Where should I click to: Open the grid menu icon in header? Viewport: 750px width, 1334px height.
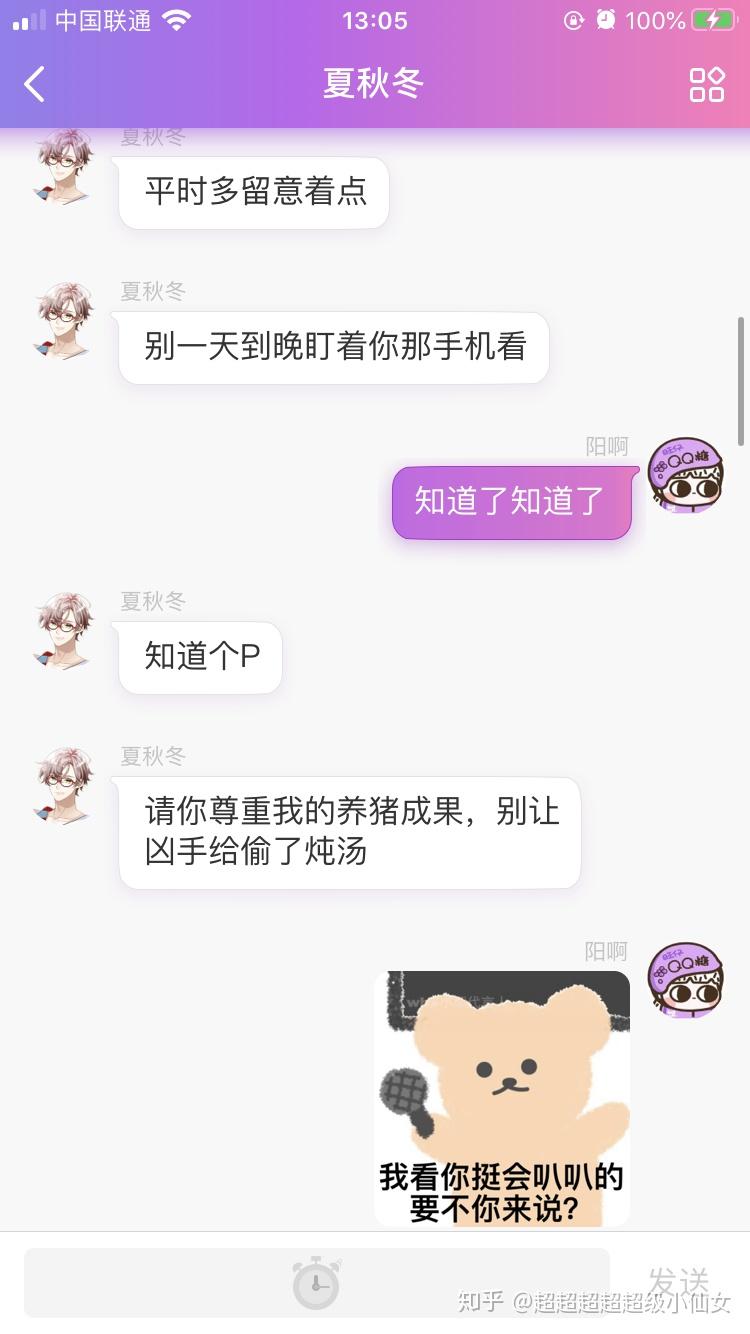point(706,84)
